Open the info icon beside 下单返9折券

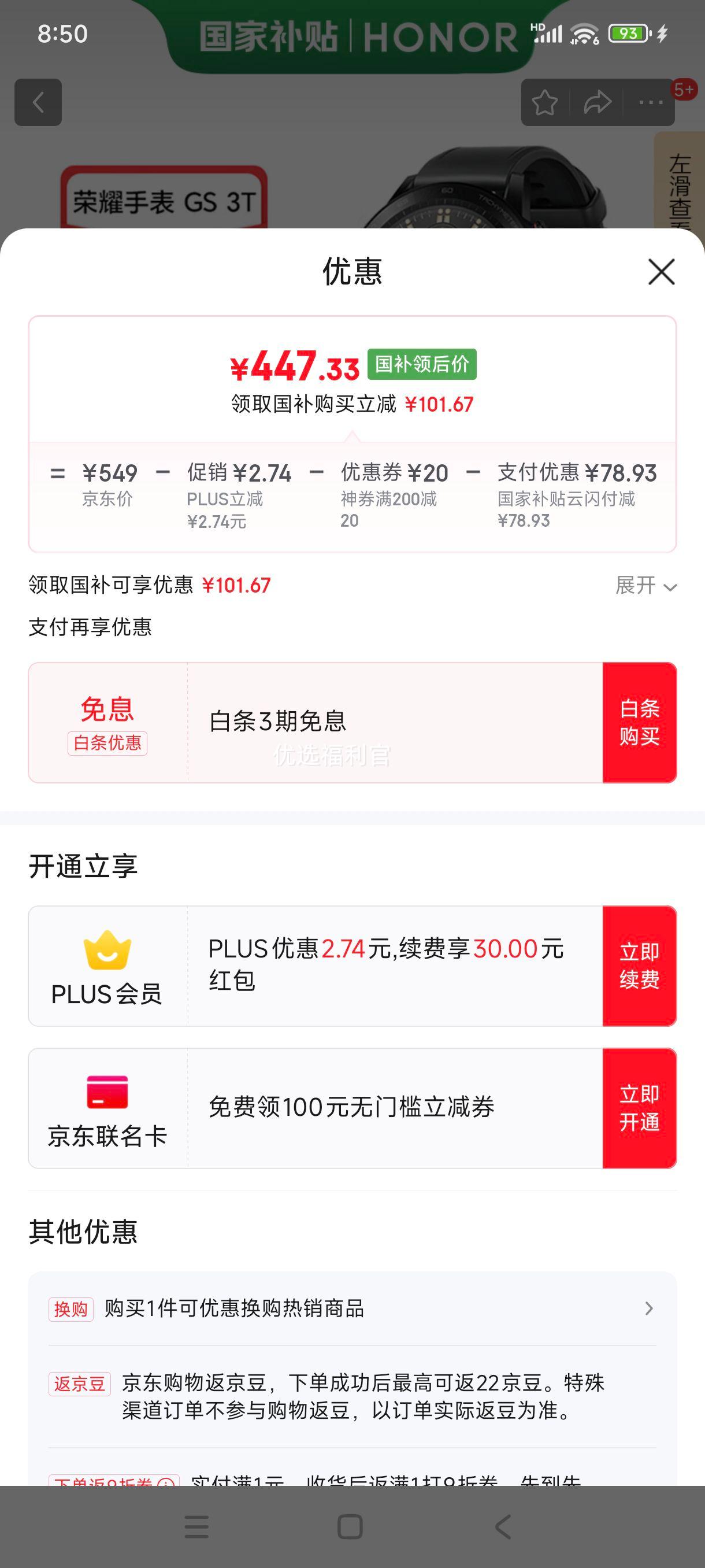pyautogui.click(x=165, y=1482)
